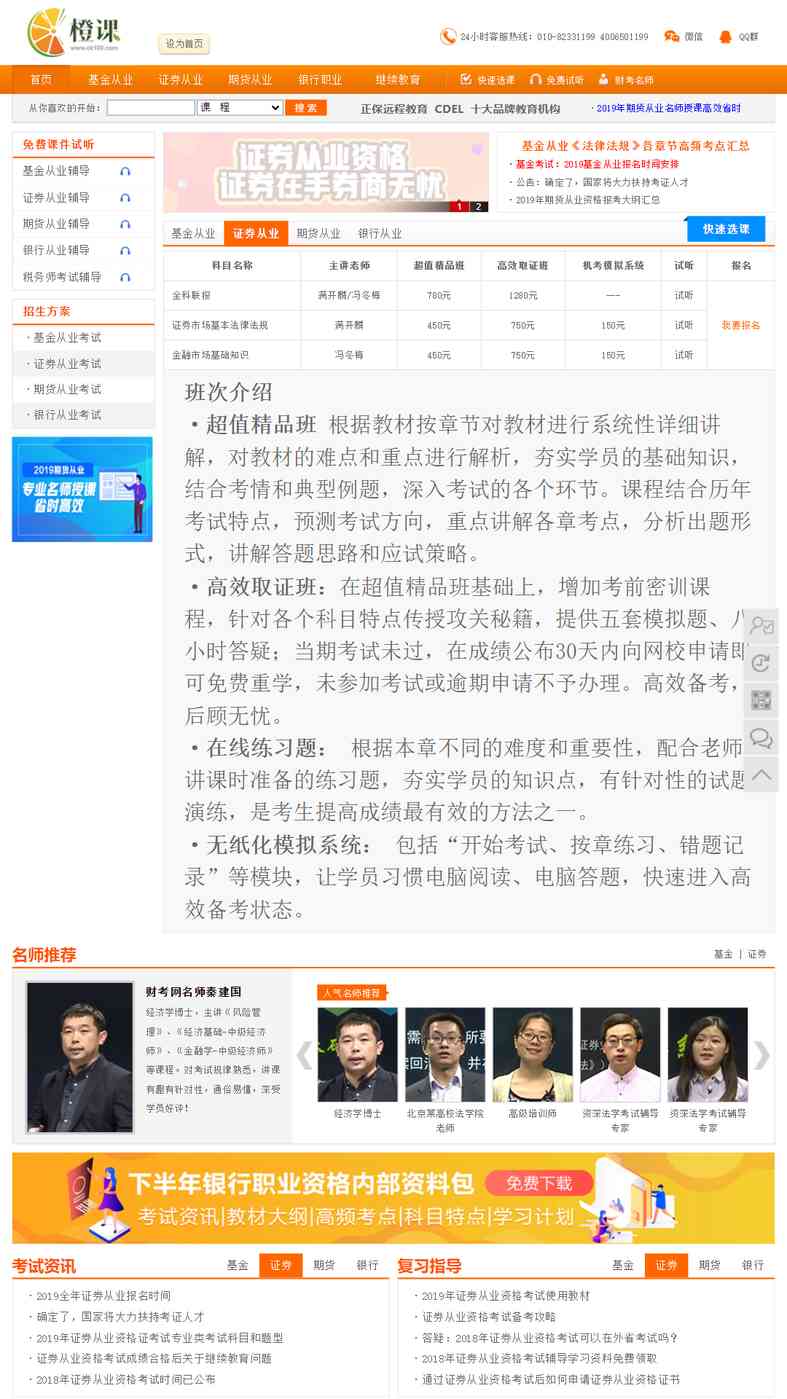Tap the search text field
The image size is (787, 1399).
tap(151, 108)
